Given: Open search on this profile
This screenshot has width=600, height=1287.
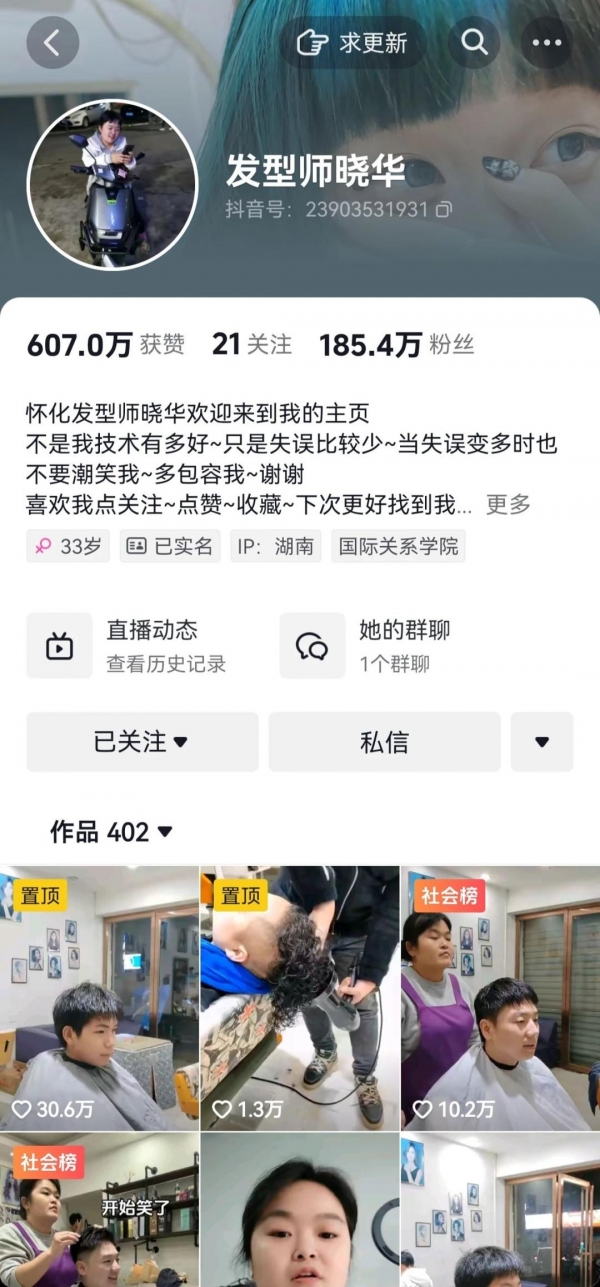Looking at the screenshot, I should coord(474,42).
